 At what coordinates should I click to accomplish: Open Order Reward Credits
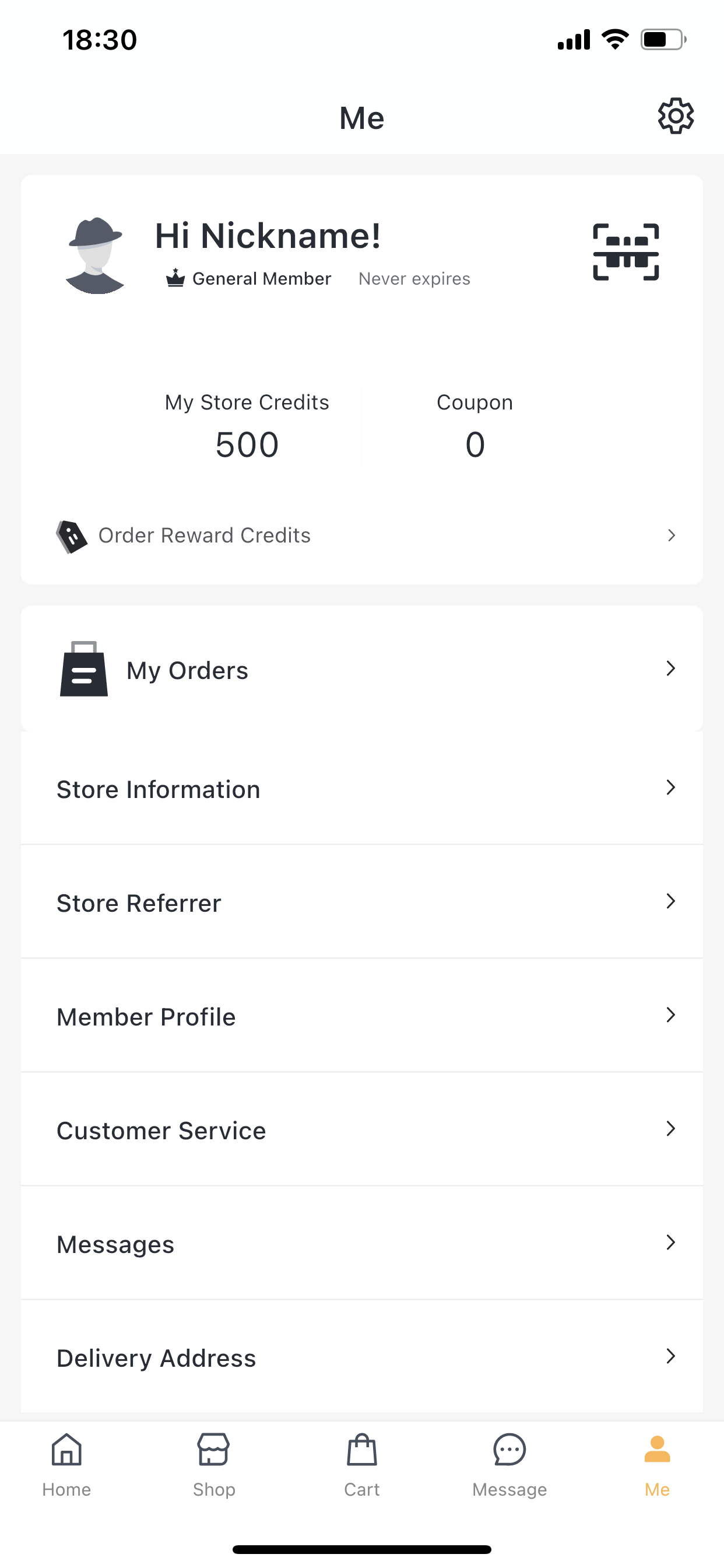(x=362, y=535)
